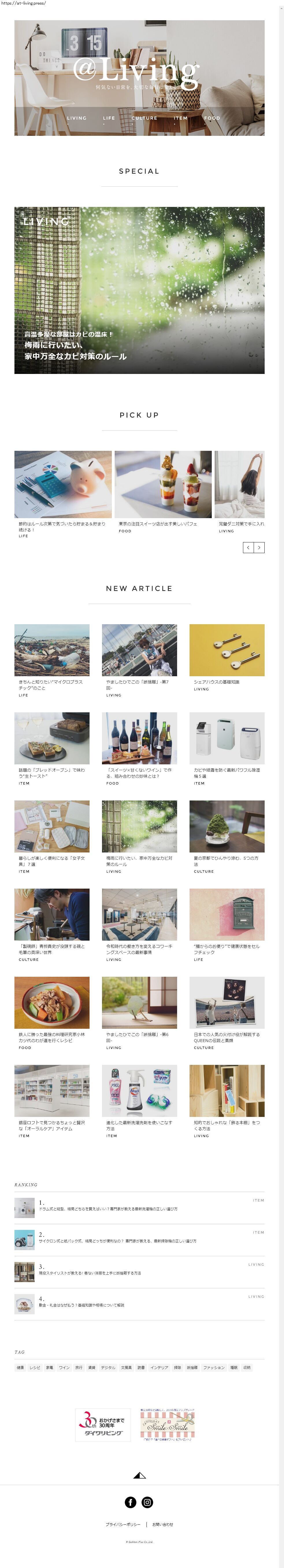Open the Tokyo sweets parfait article
The image size is (284, 1568).
click(163, 485)
